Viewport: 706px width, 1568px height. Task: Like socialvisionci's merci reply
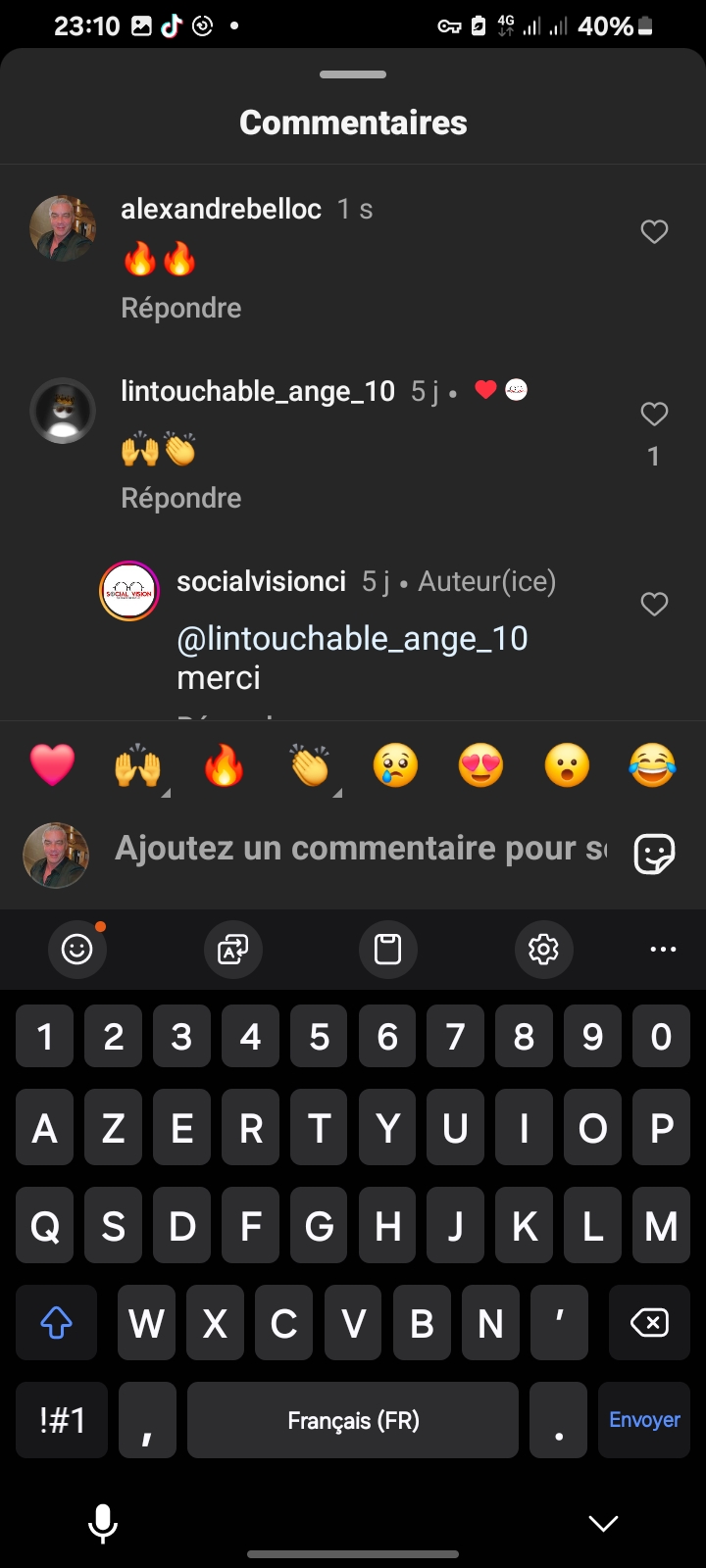click(x=654, y=604)
